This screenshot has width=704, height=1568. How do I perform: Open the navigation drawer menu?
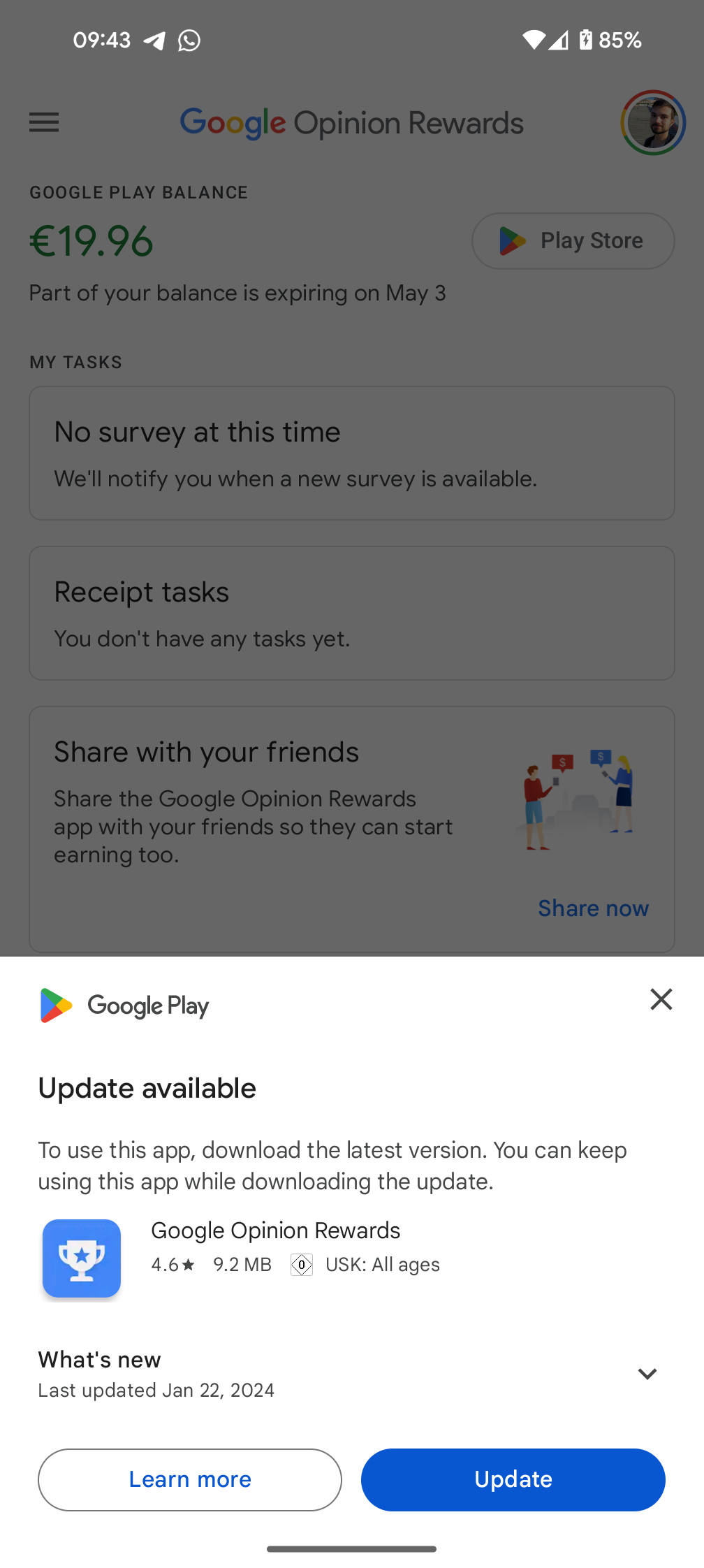[43, 122]
